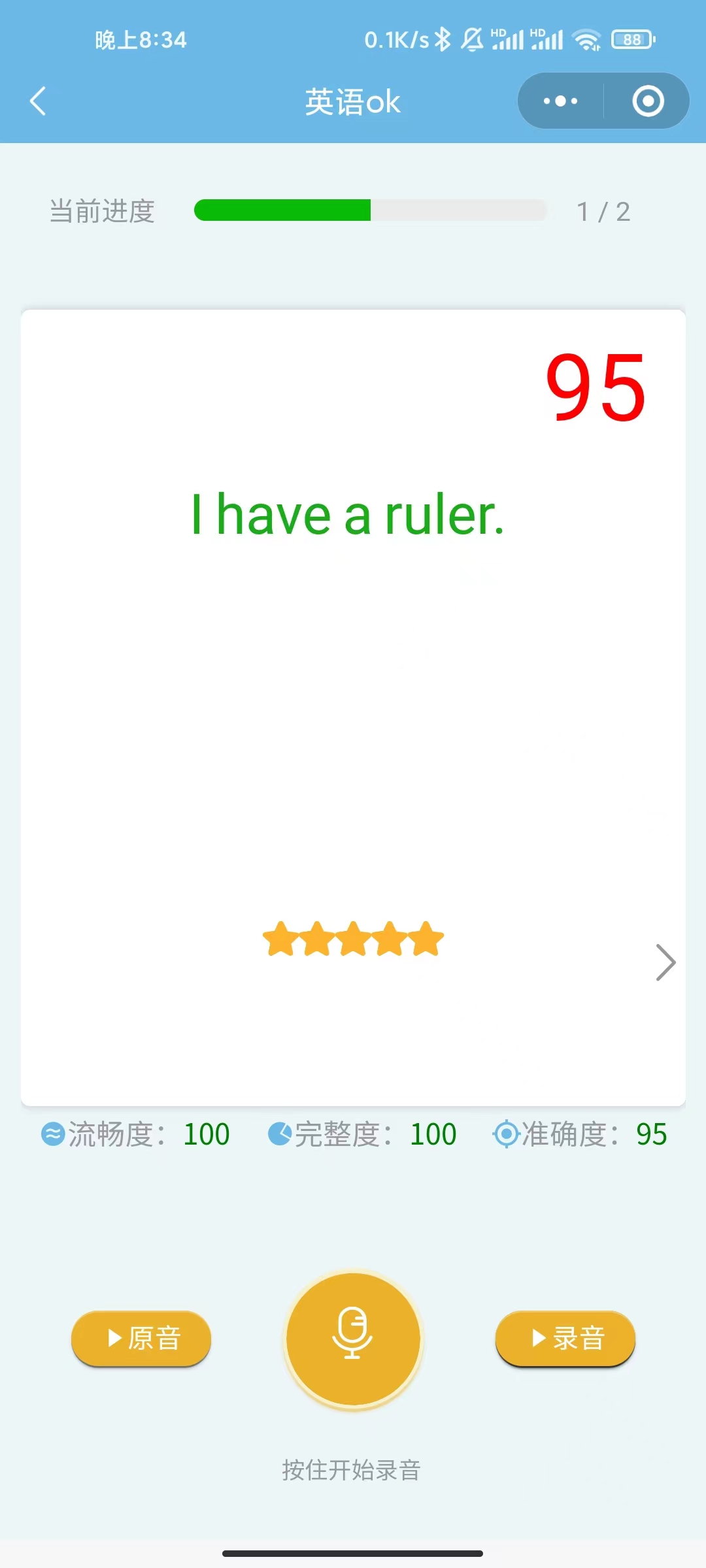Go to the next sentence with the arrow
The image size is (706, 1568).
[665, 962]
